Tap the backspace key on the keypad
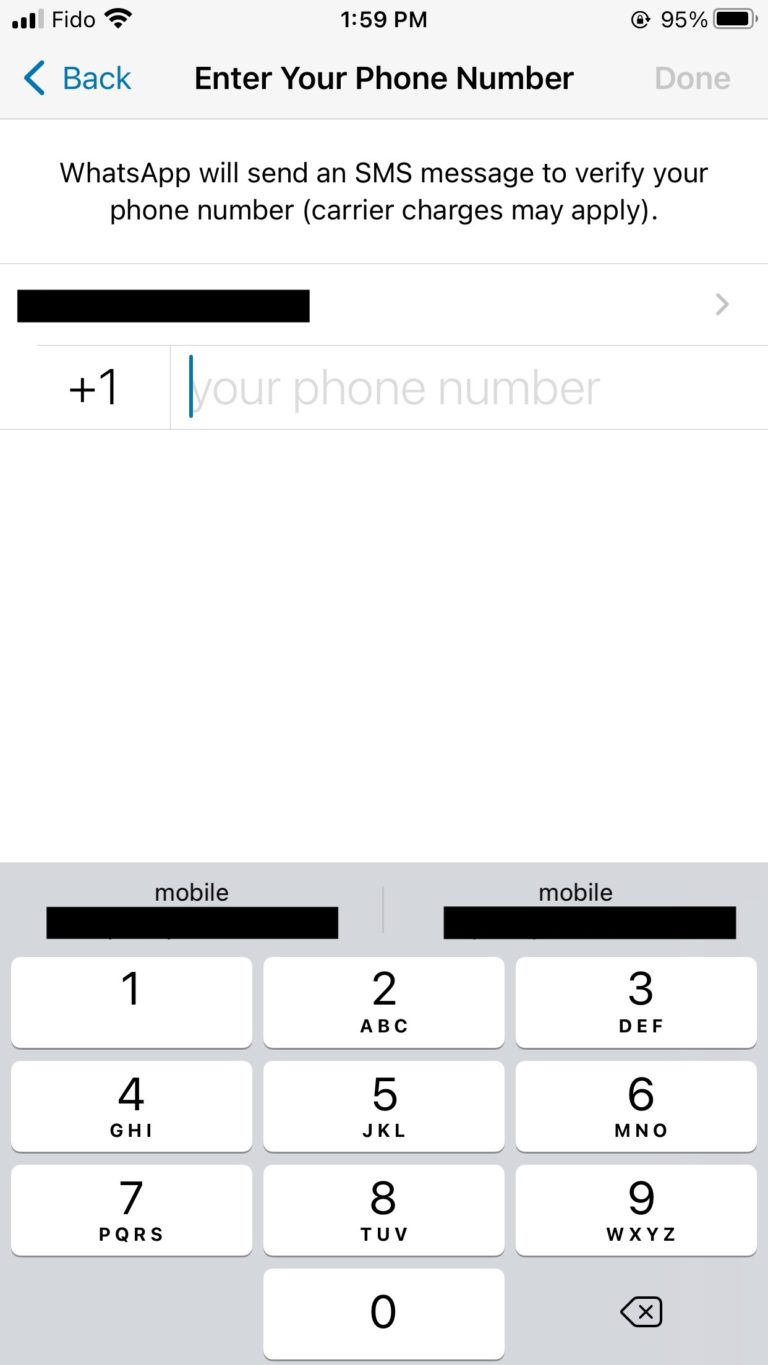This screenshot has height=1365, width=768. click(639, 1311)
